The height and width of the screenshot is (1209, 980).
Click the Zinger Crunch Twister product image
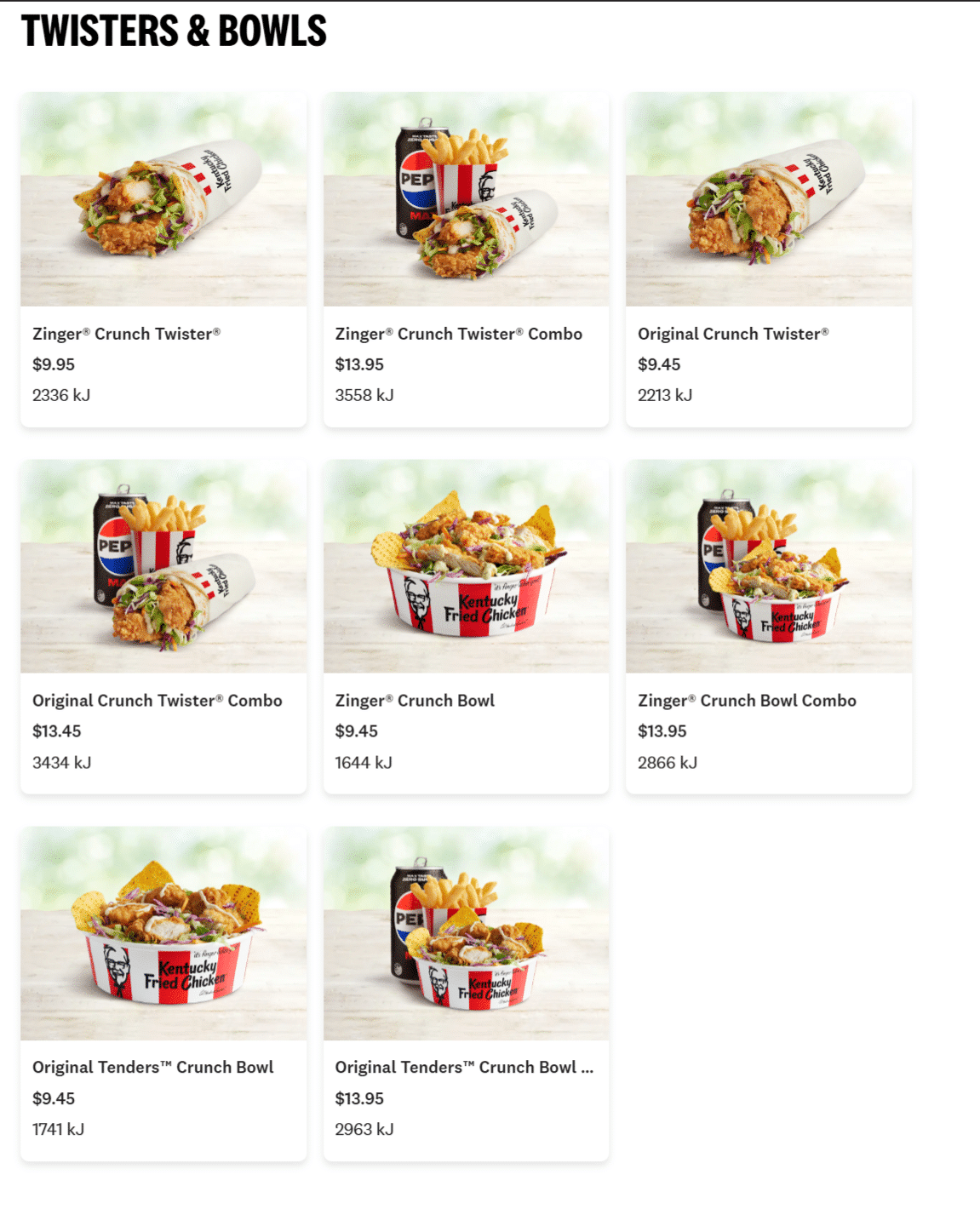point(163,199)
